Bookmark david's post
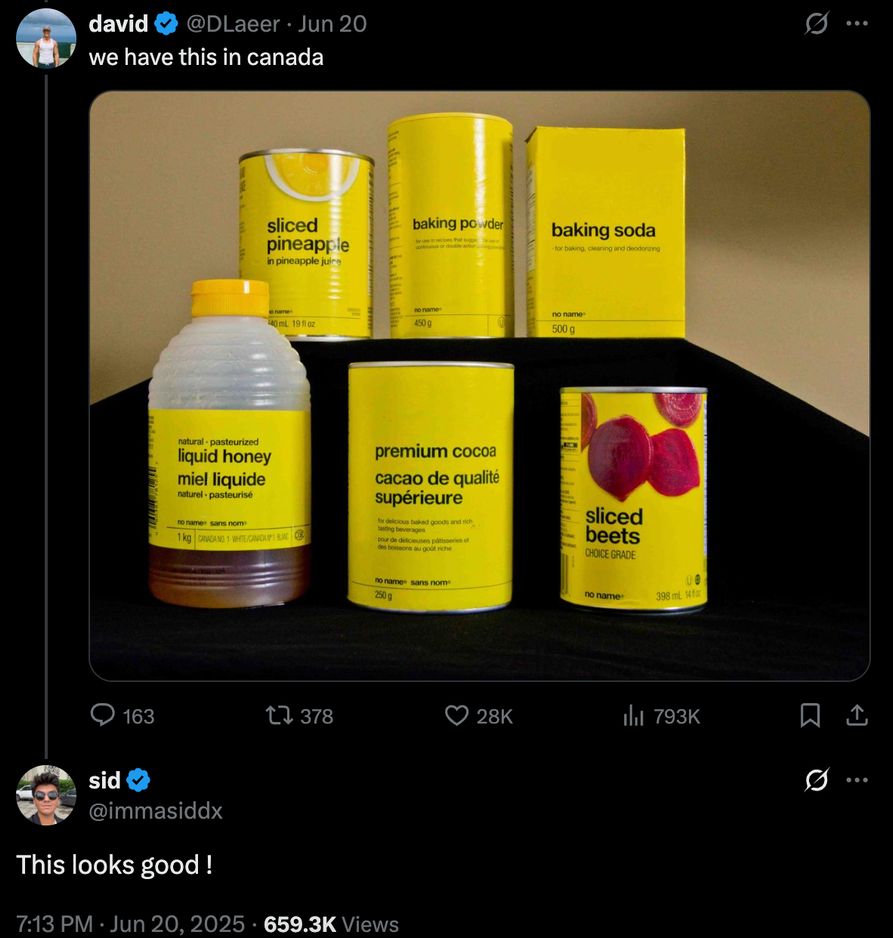 pyautogui.click(x=811, y=715)
